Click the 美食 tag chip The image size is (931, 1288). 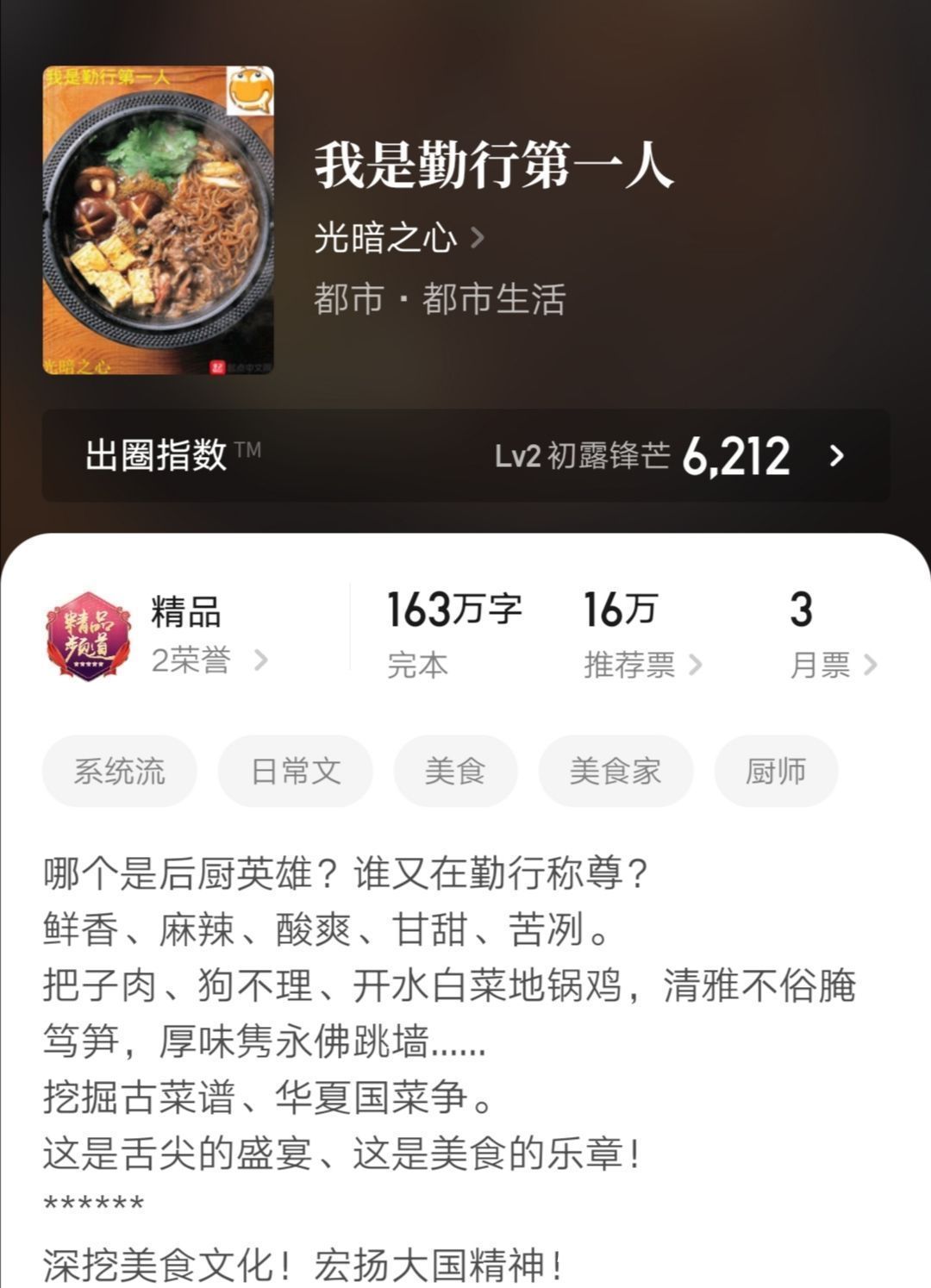coord(454,772)
